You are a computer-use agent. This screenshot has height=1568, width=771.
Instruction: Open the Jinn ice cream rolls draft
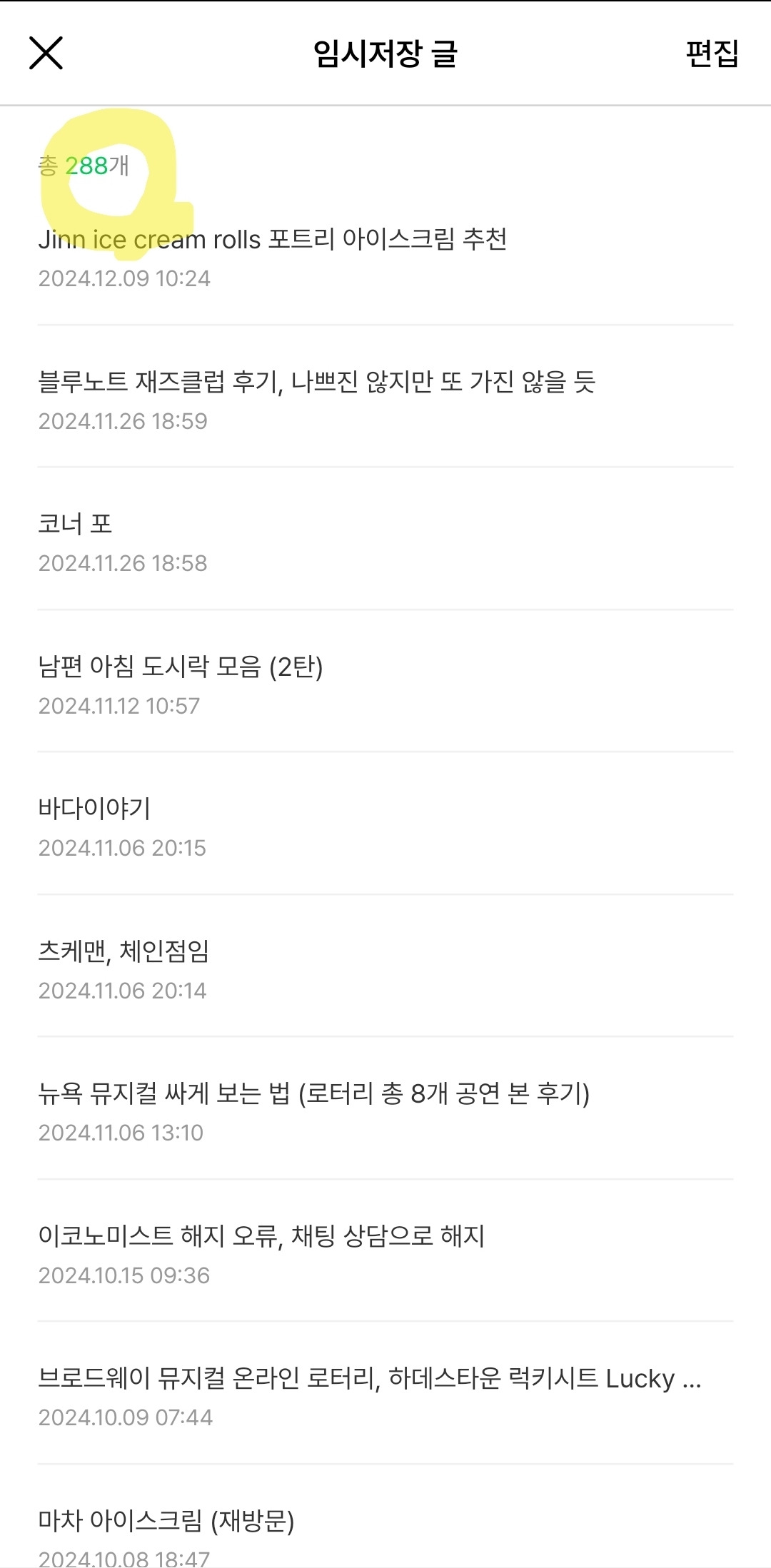(x=273, y=240)
